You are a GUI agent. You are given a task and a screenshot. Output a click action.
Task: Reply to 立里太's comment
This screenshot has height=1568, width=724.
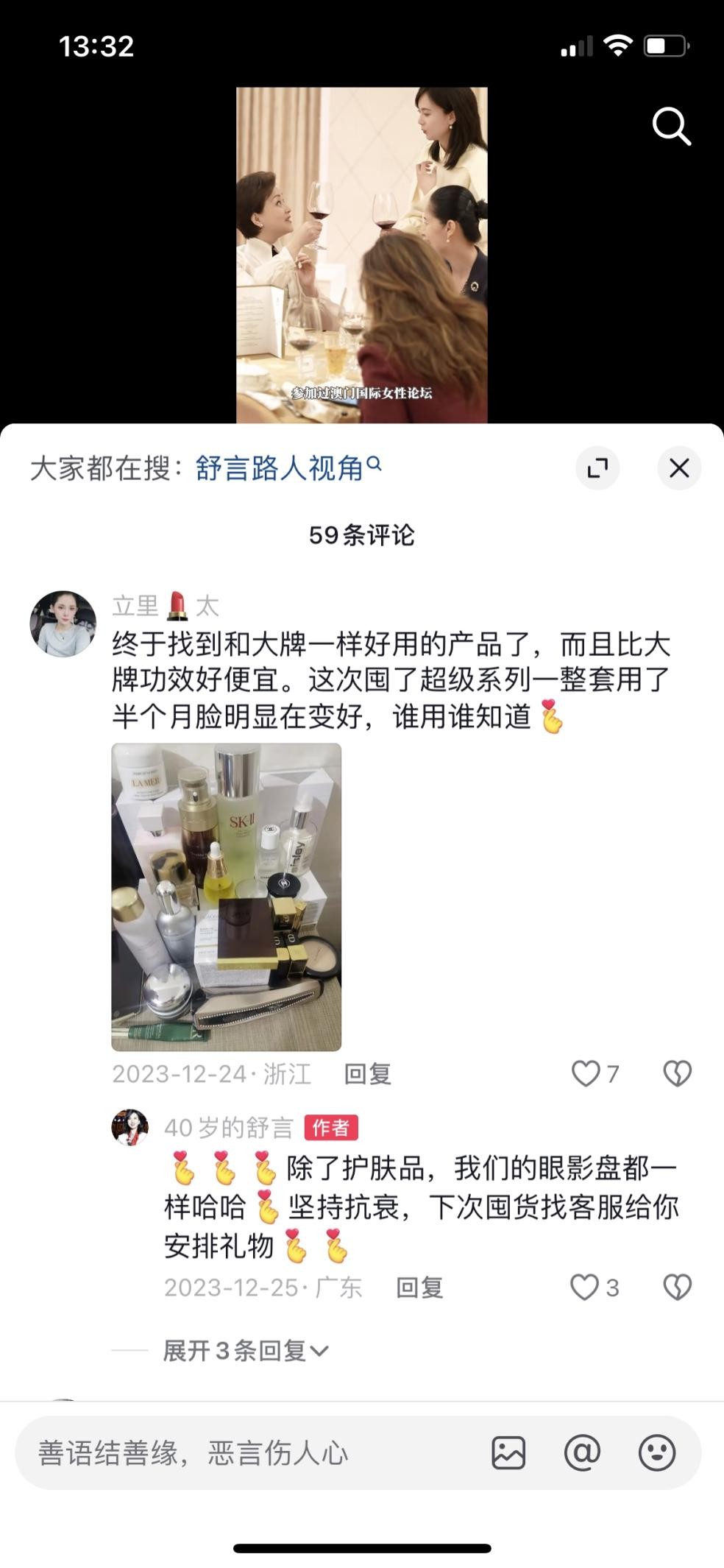tap(367, 1074)
